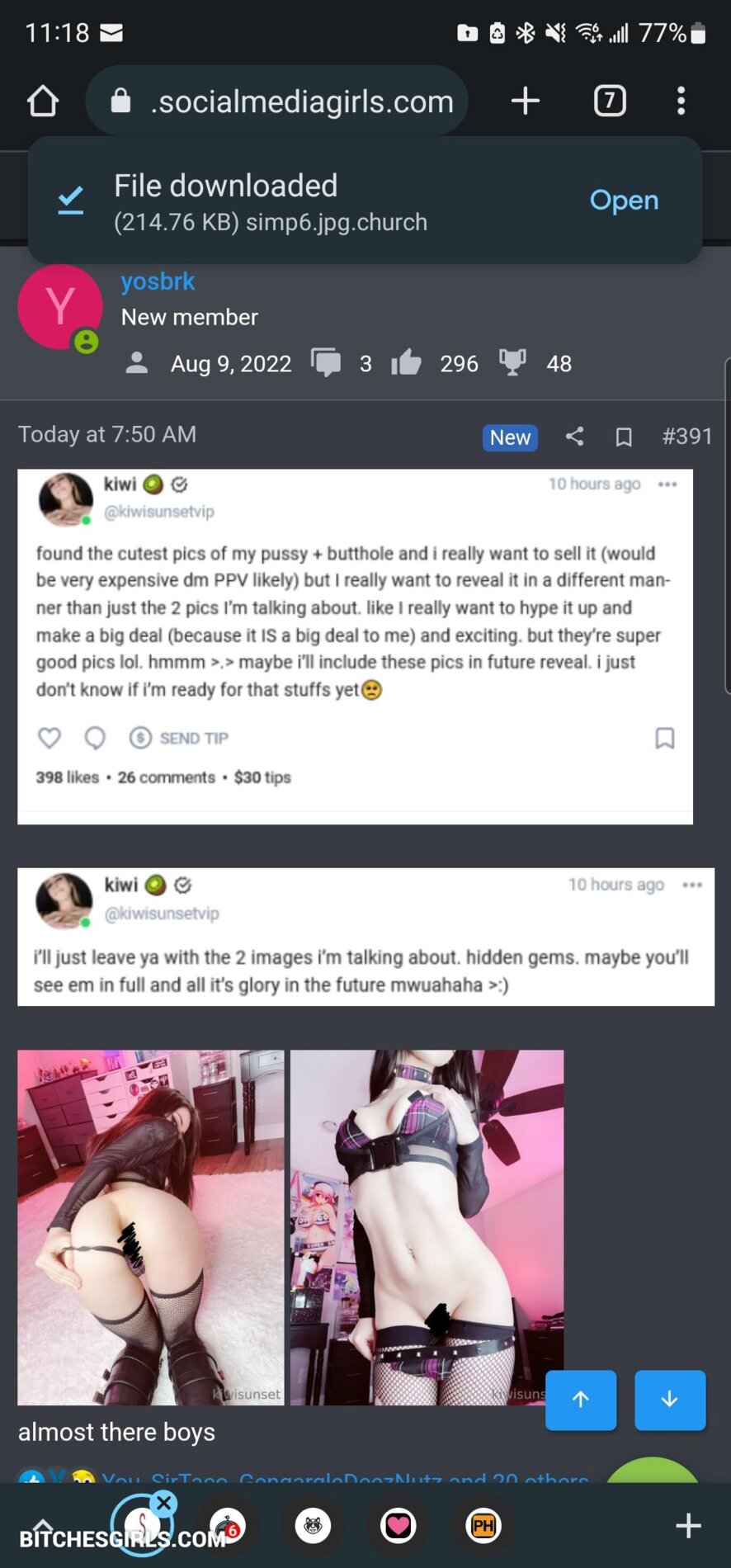Tap the X badge on the bottom bar icon

tap(164, 1504)
